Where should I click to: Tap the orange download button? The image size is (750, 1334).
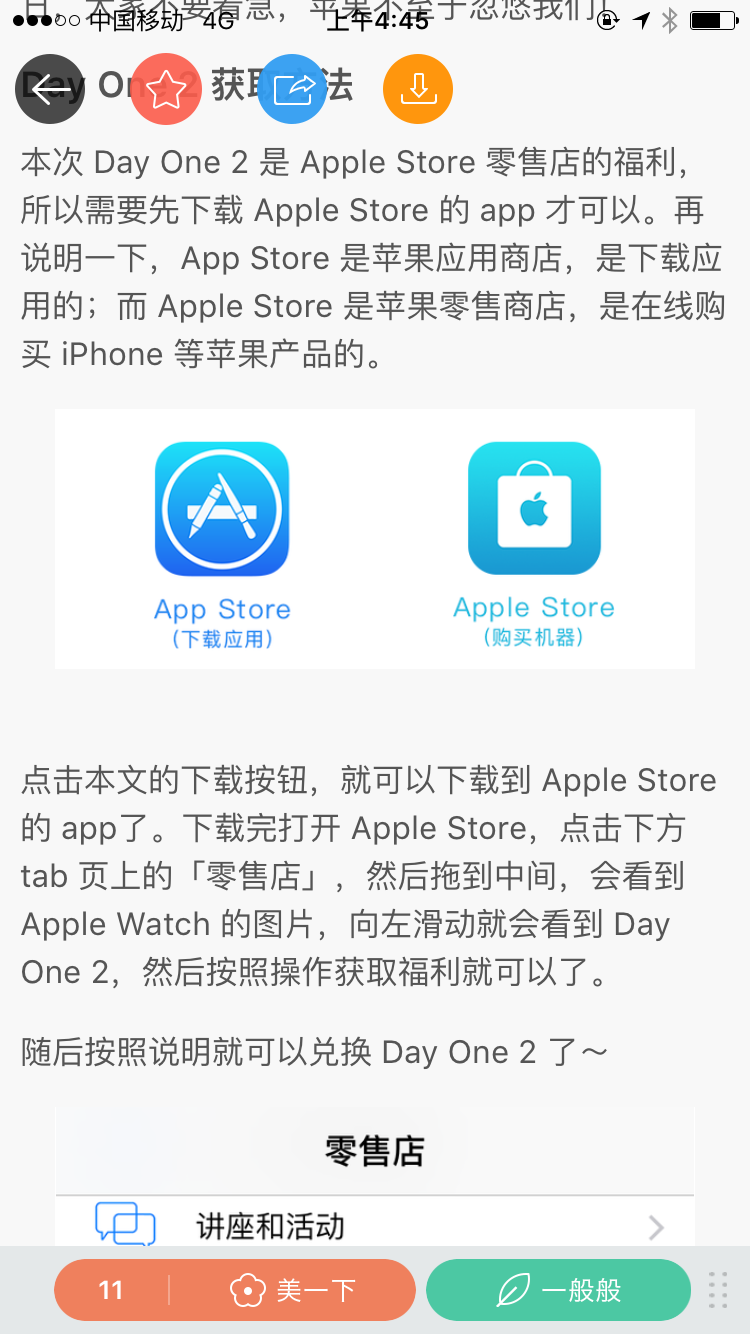(x=418, y=90)
